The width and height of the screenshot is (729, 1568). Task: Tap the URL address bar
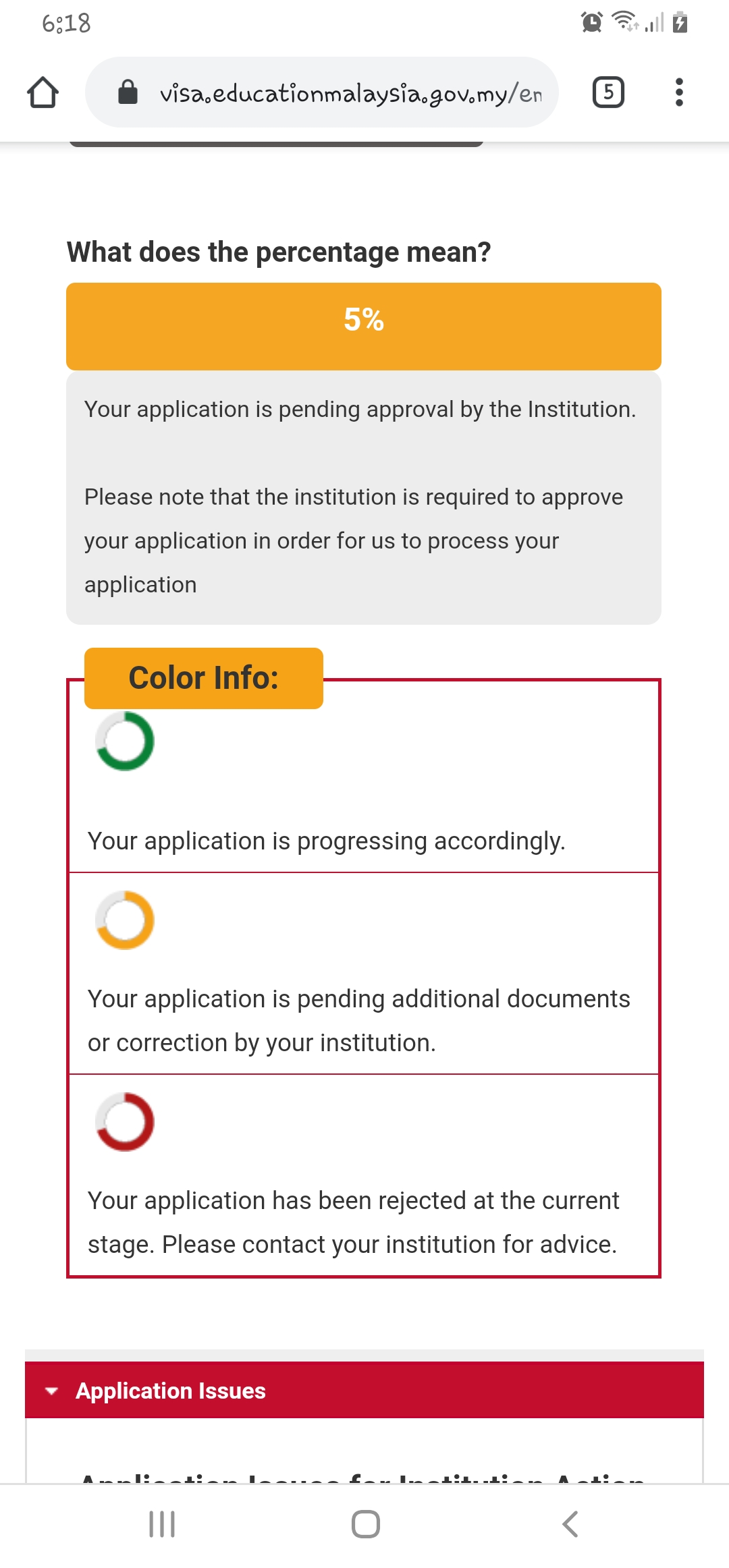[x=350, y=92]
